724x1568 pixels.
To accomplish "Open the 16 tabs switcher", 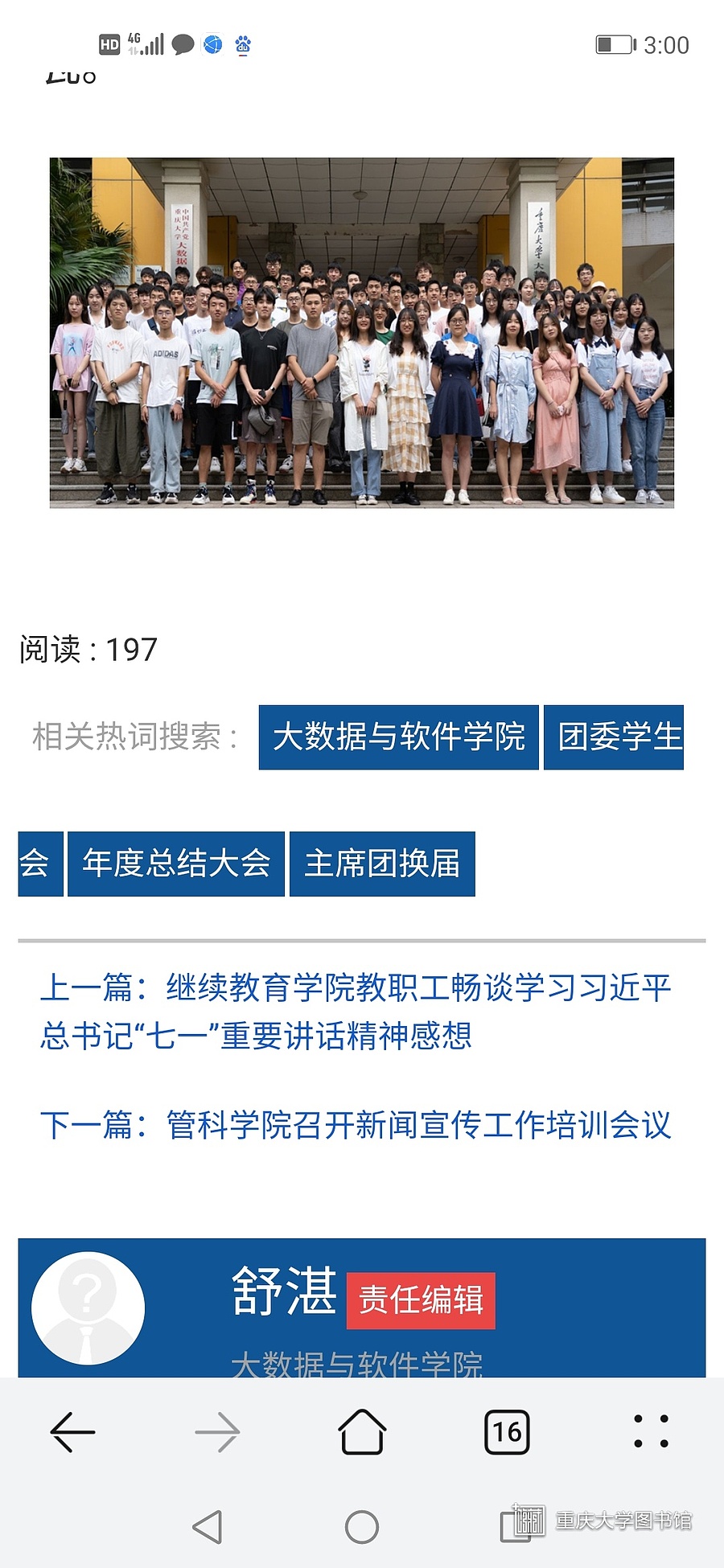I will click(x=507, y=1432).
